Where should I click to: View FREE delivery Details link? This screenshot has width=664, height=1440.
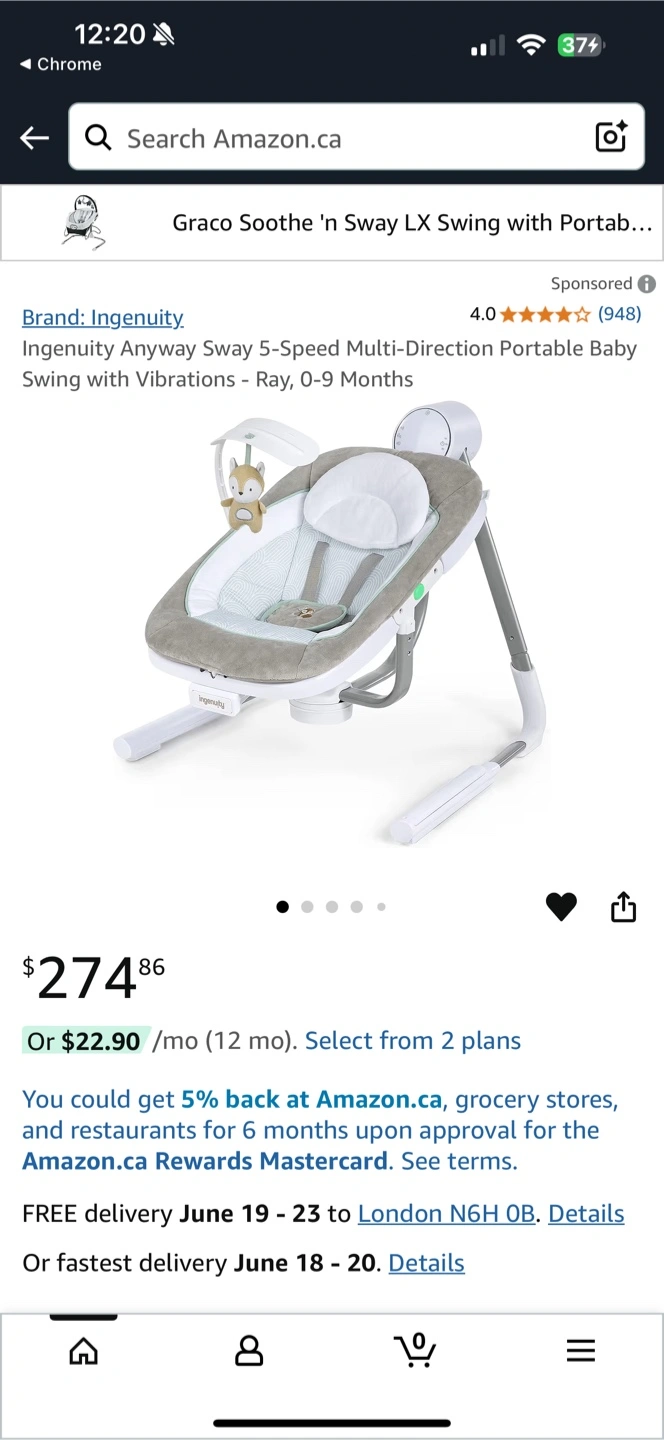pyautogui.click(x=586, y=1214)
